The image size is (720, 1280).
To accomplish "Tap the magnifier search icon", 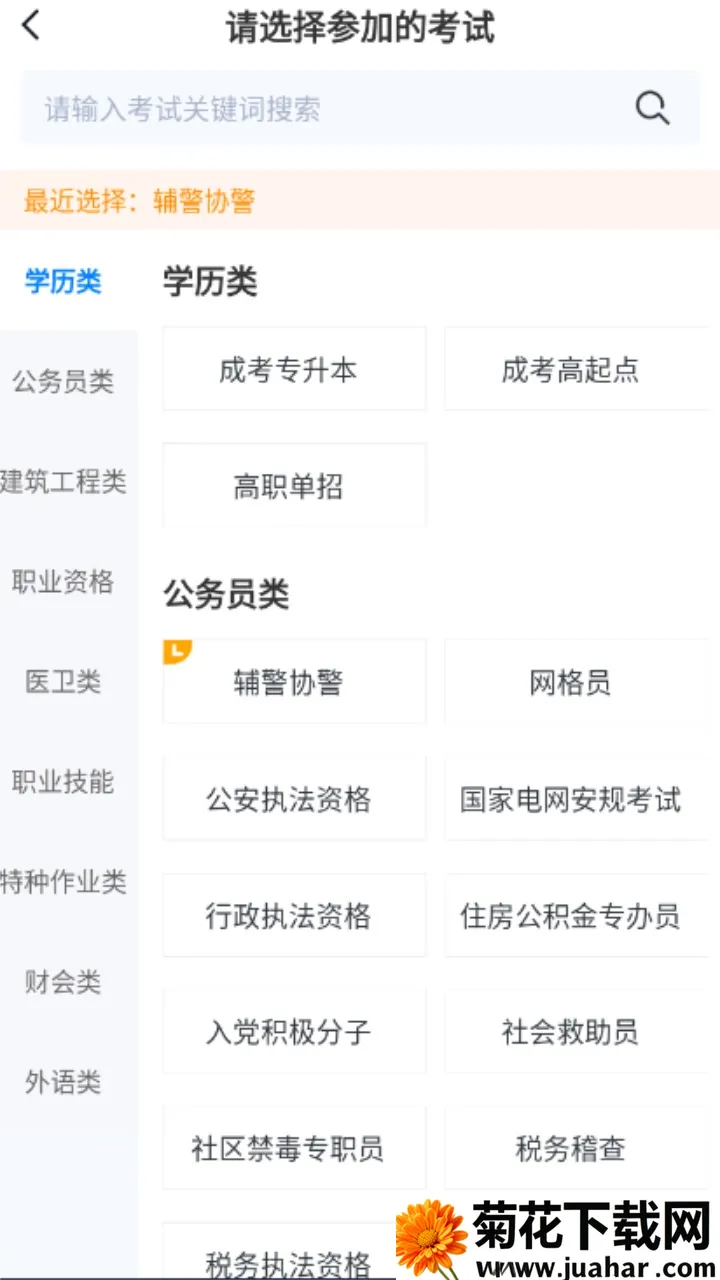I will [652, 108].
